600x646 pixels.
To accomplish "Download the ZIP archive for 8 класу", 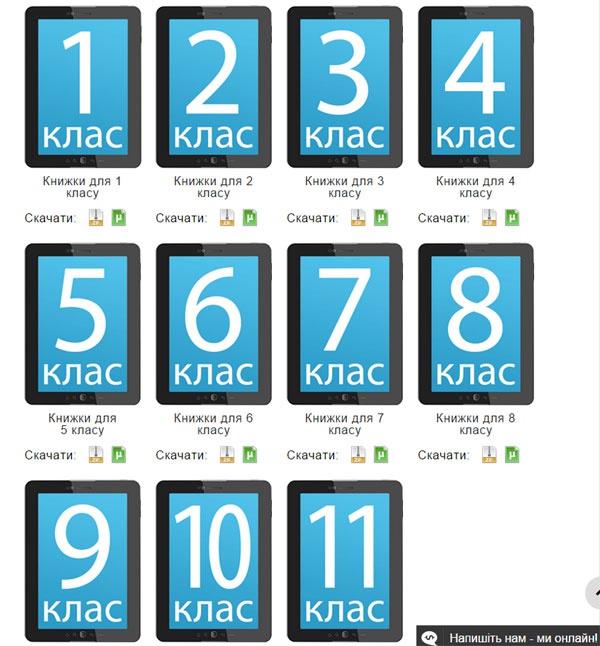I will click(489, 455).
